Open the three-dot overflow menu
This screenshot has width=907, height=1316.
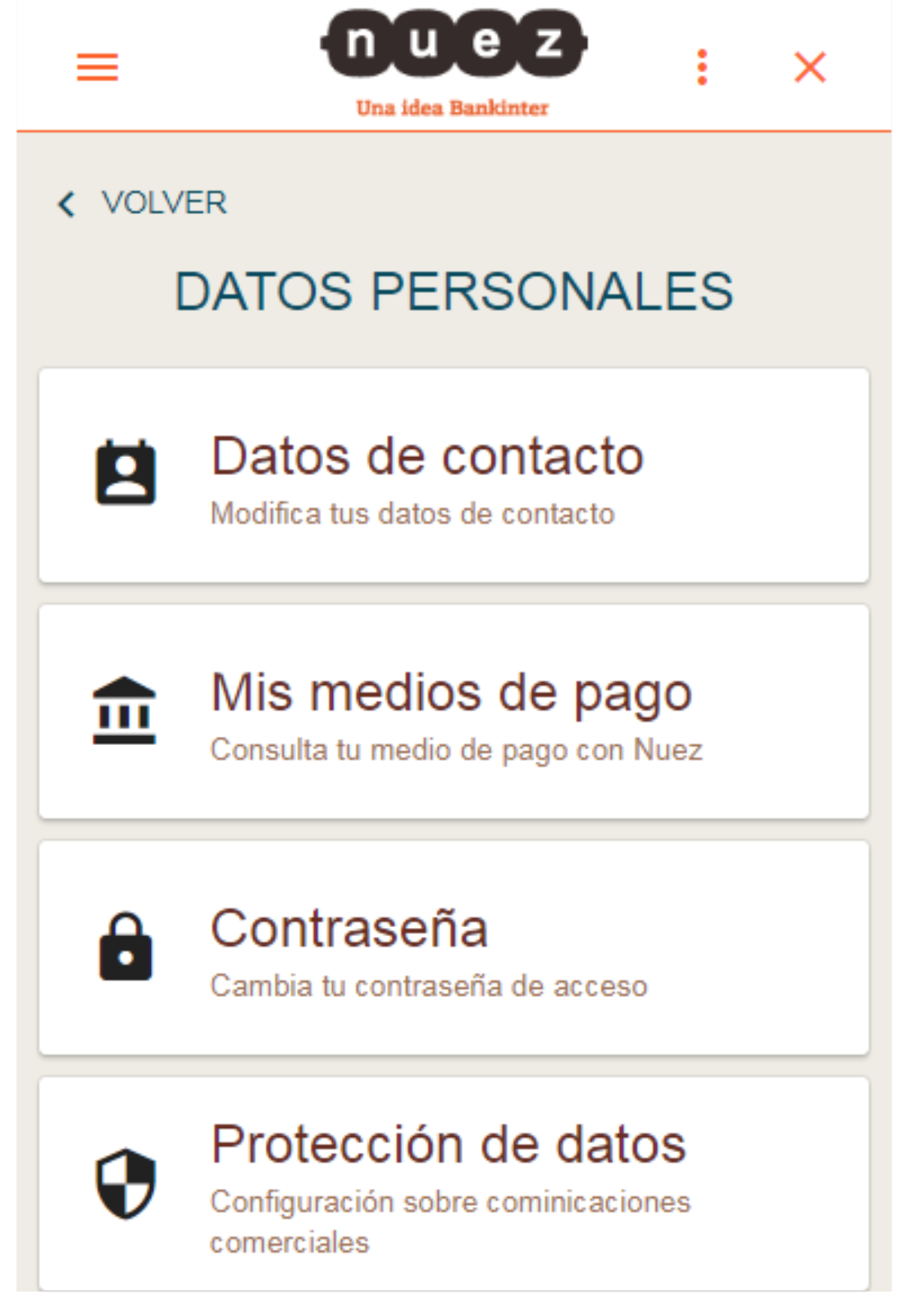coord(702,66)
